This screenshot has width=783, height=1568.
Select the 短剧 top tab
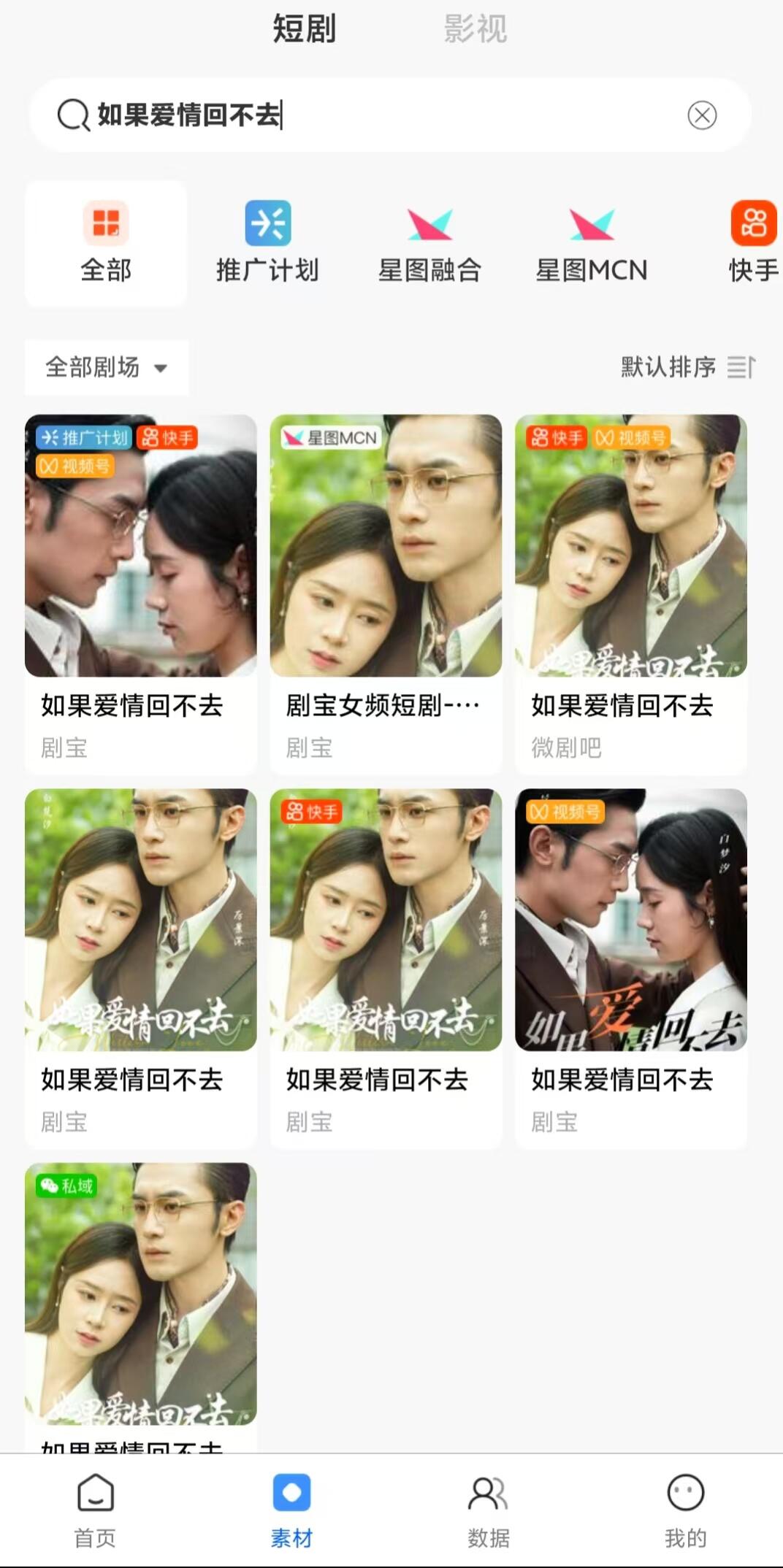[304, 29]
